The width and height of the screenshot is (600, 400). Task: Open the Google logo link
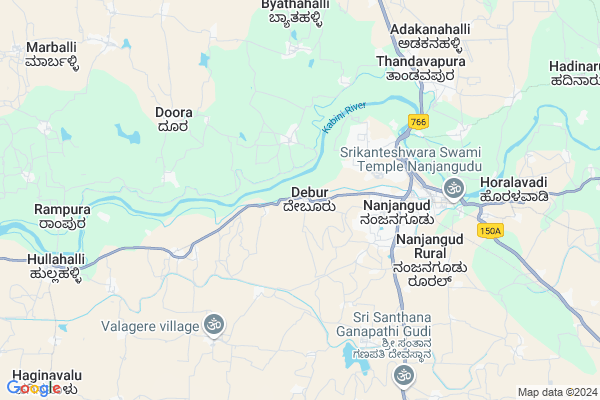point(33,388)
